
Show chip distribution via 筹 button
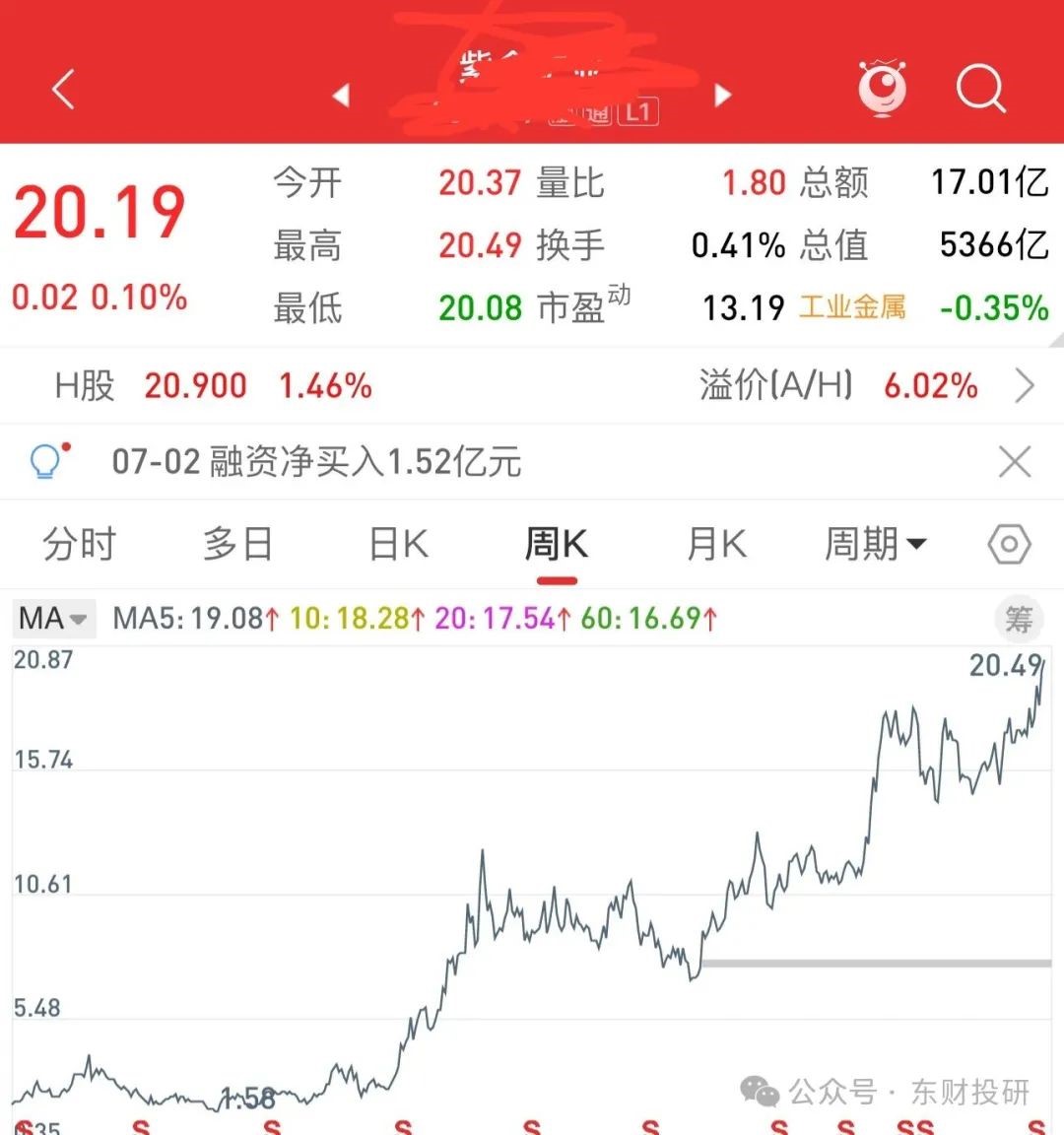(1019, 619)
